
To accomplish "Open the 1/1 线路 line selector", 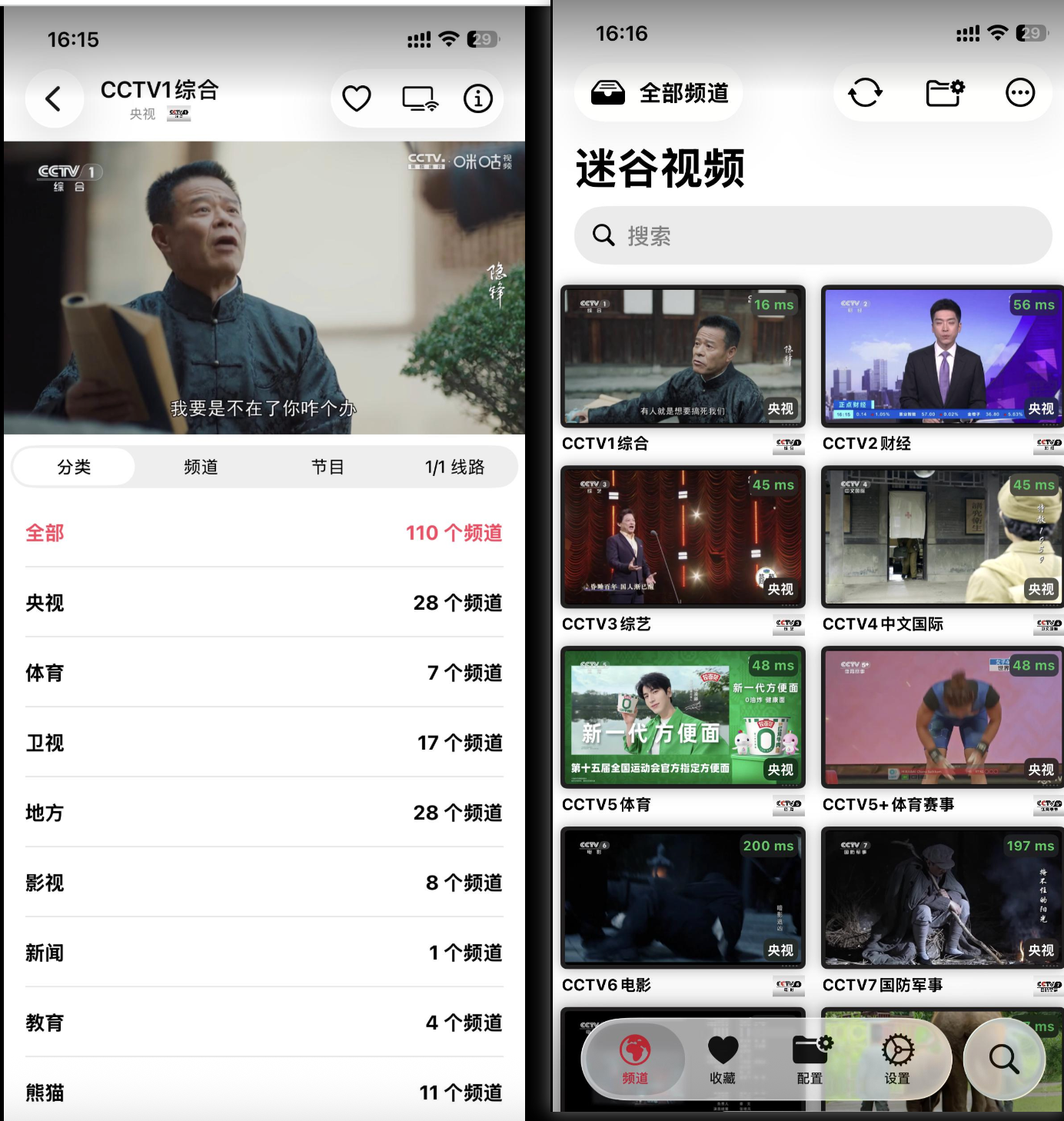I will point(454,466).
